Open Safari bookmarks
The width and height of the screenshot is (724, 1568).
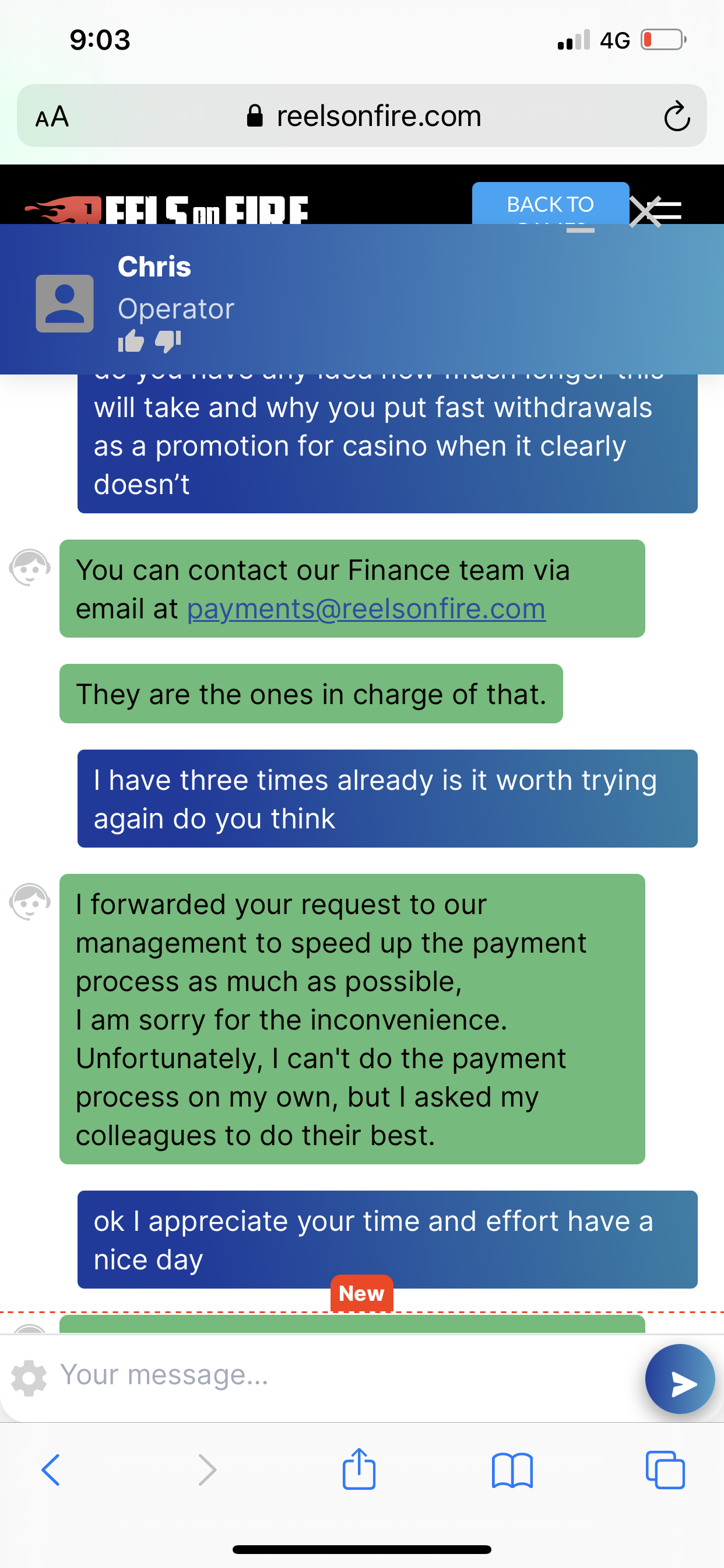coord(512,1470)
